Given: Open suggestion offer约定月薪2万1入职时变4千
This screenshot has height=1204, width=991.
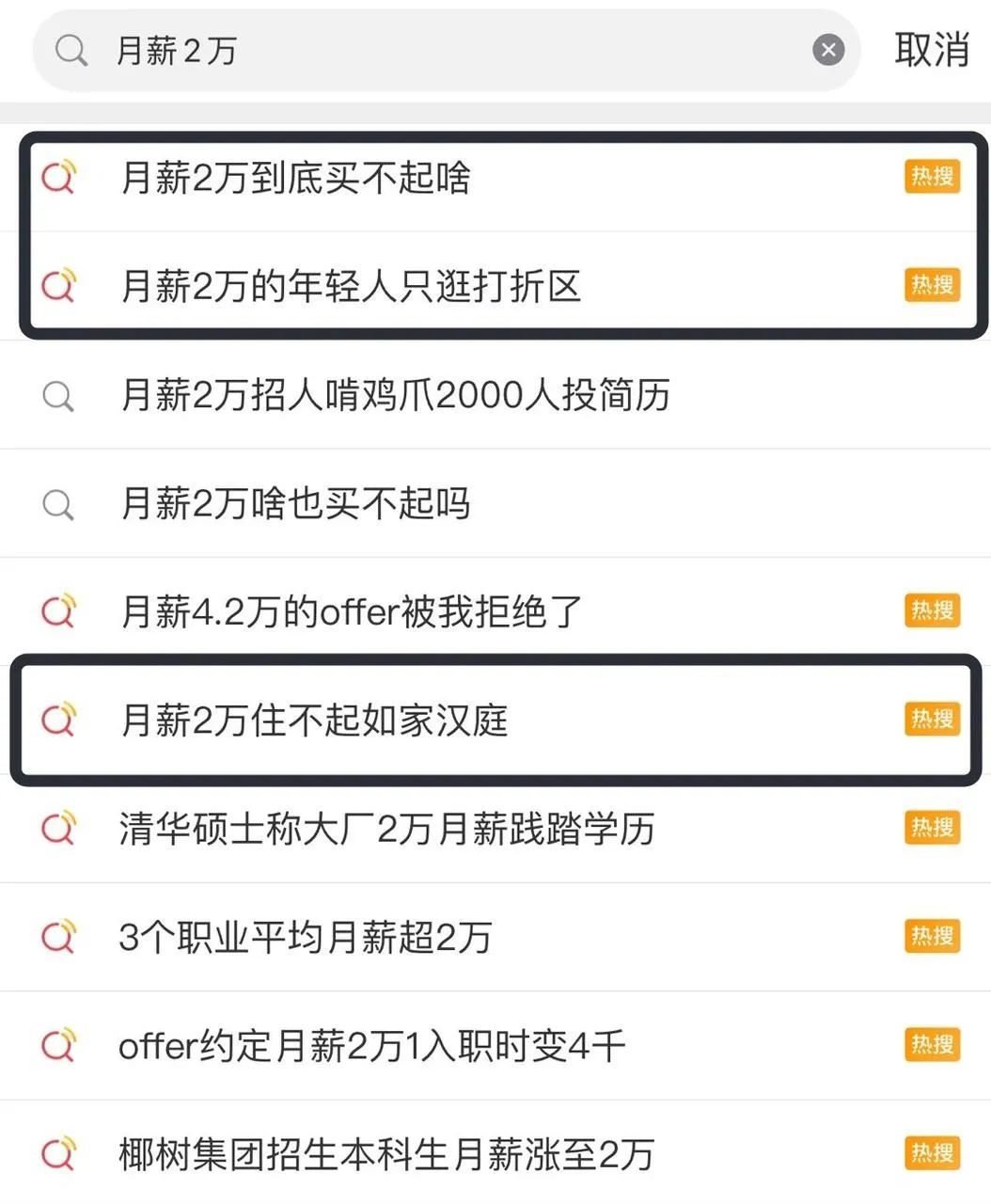Looking at the screenshot, I should pos(372,1046).
